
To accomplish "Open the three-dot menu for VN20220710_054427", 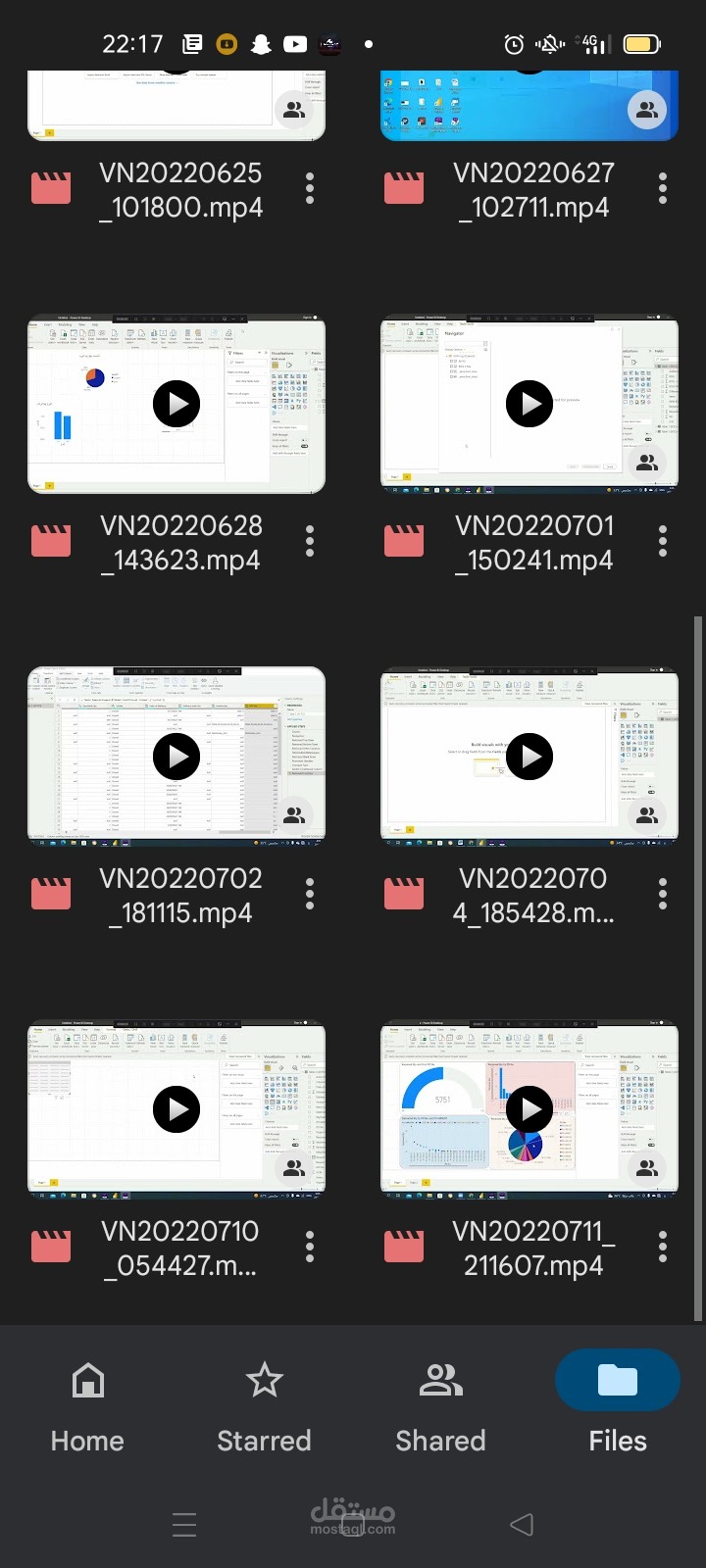I will pos(309,1246).
